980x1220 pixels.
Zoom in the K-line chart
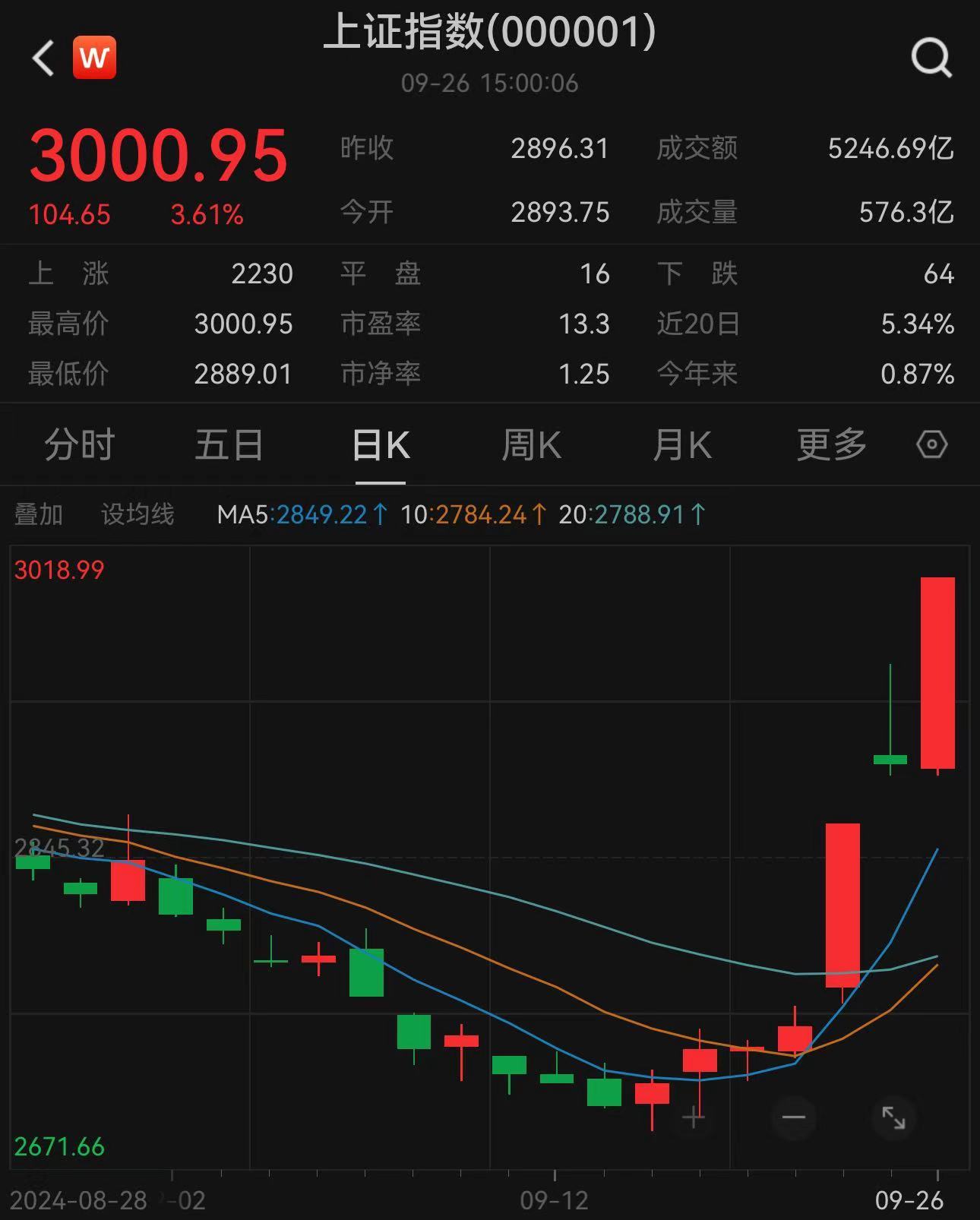point(693,1117)
